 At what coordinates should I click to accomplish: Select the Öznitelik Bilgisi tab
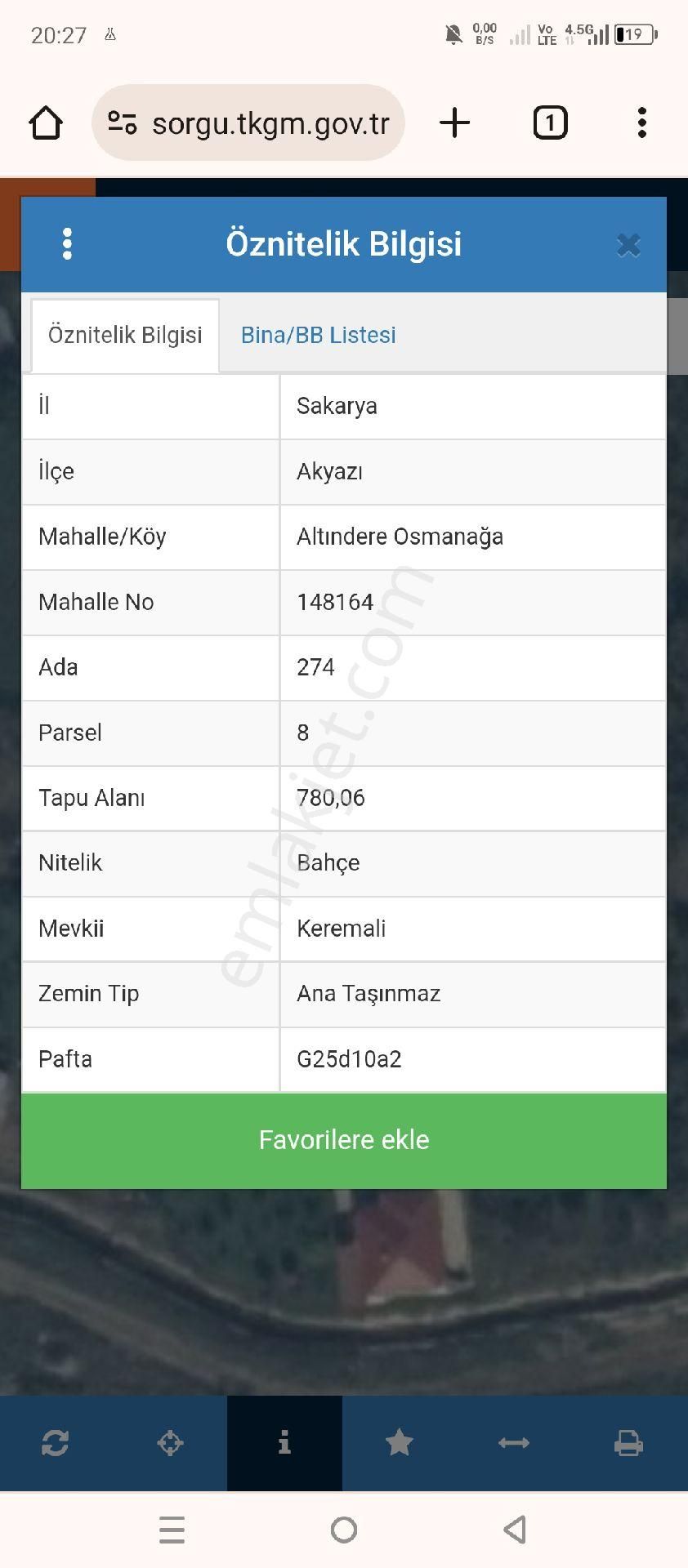124,335
